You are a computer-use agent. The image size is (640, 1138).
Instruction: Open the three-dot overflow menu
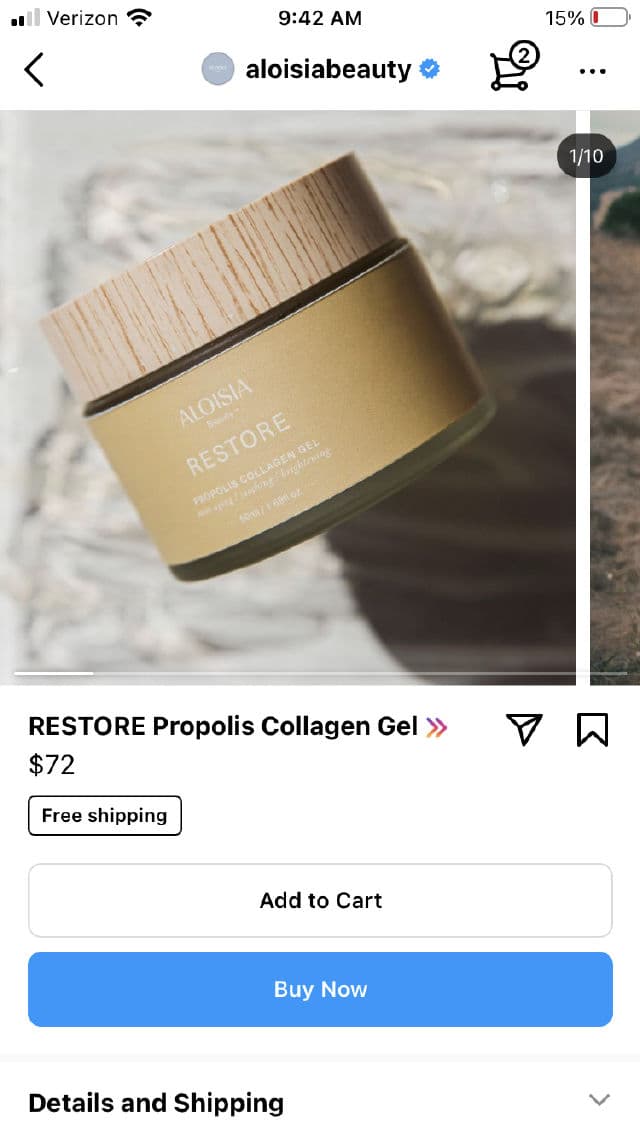click(593, 71)
